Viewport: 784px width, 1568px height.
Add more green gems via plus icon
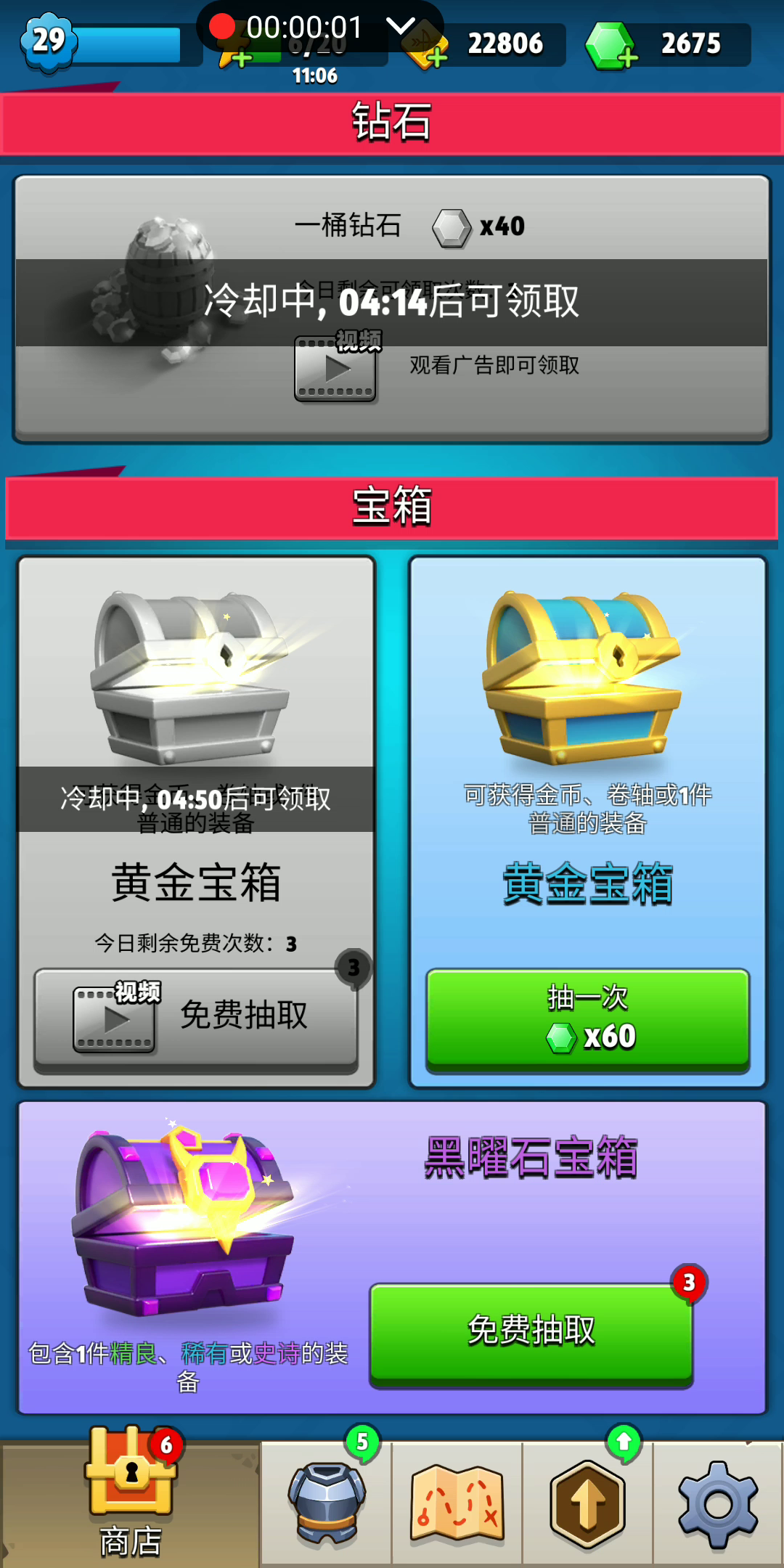click(627, 57)
